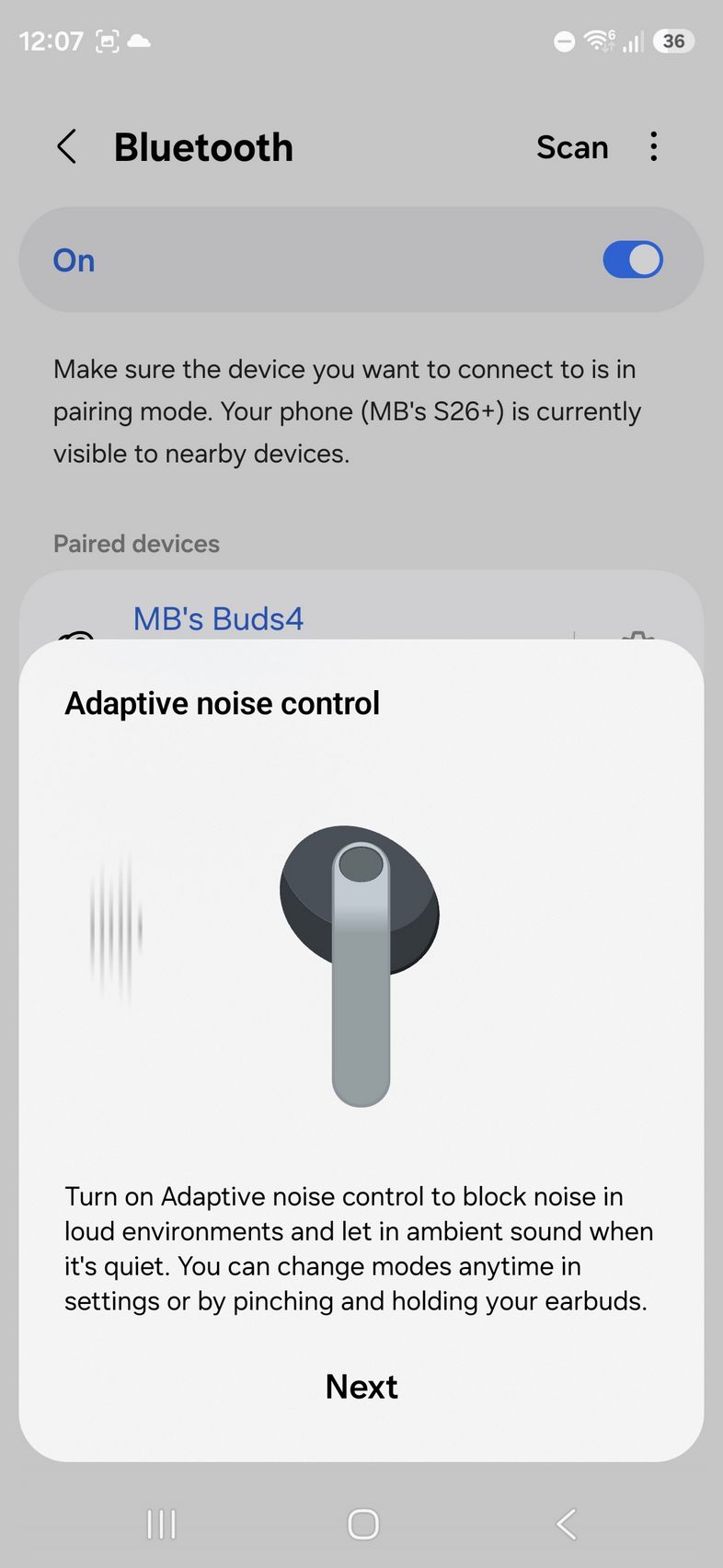The width and height of the screenshot is (723, 1568).
Task: Tap Next in the Adaptive noise control dialog
Action: [x=361, y=1387]
